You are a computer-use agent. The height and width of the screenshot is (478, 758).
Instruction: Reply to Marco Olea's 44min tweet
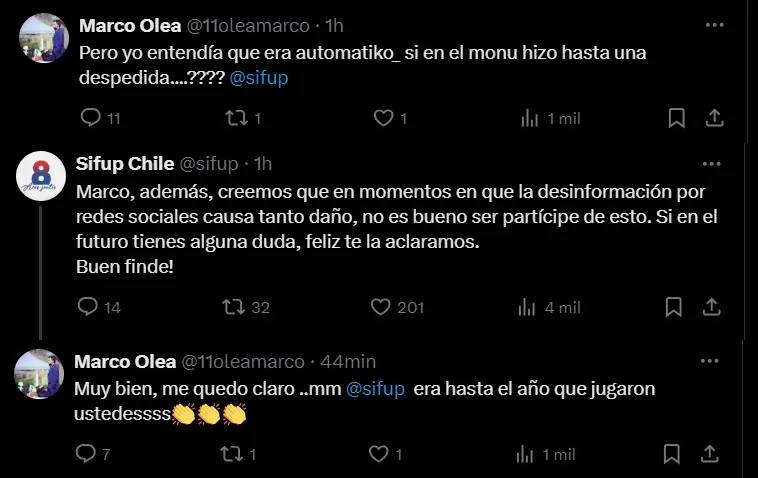tap(87, 454)
